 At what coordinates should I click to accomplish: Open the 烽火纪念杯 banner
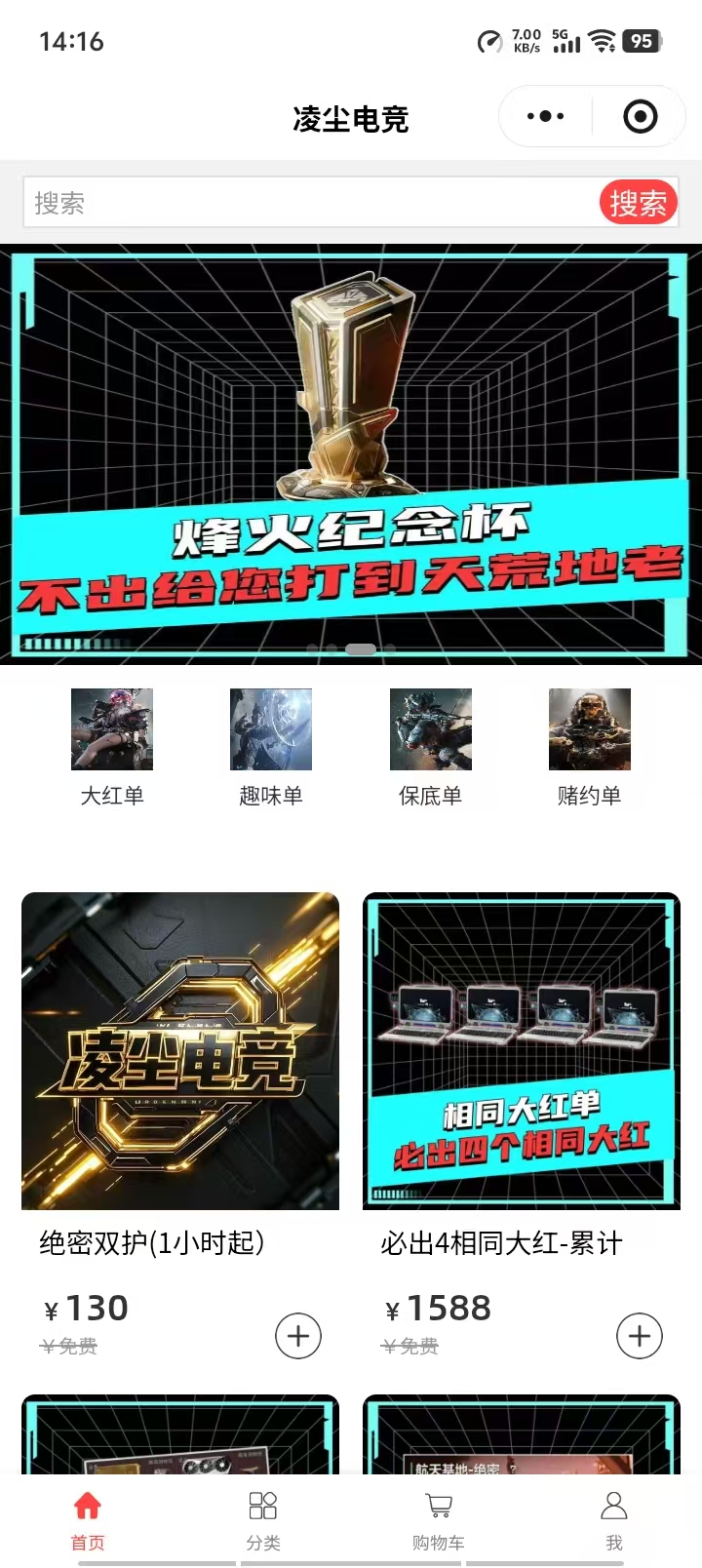[351, 453]
